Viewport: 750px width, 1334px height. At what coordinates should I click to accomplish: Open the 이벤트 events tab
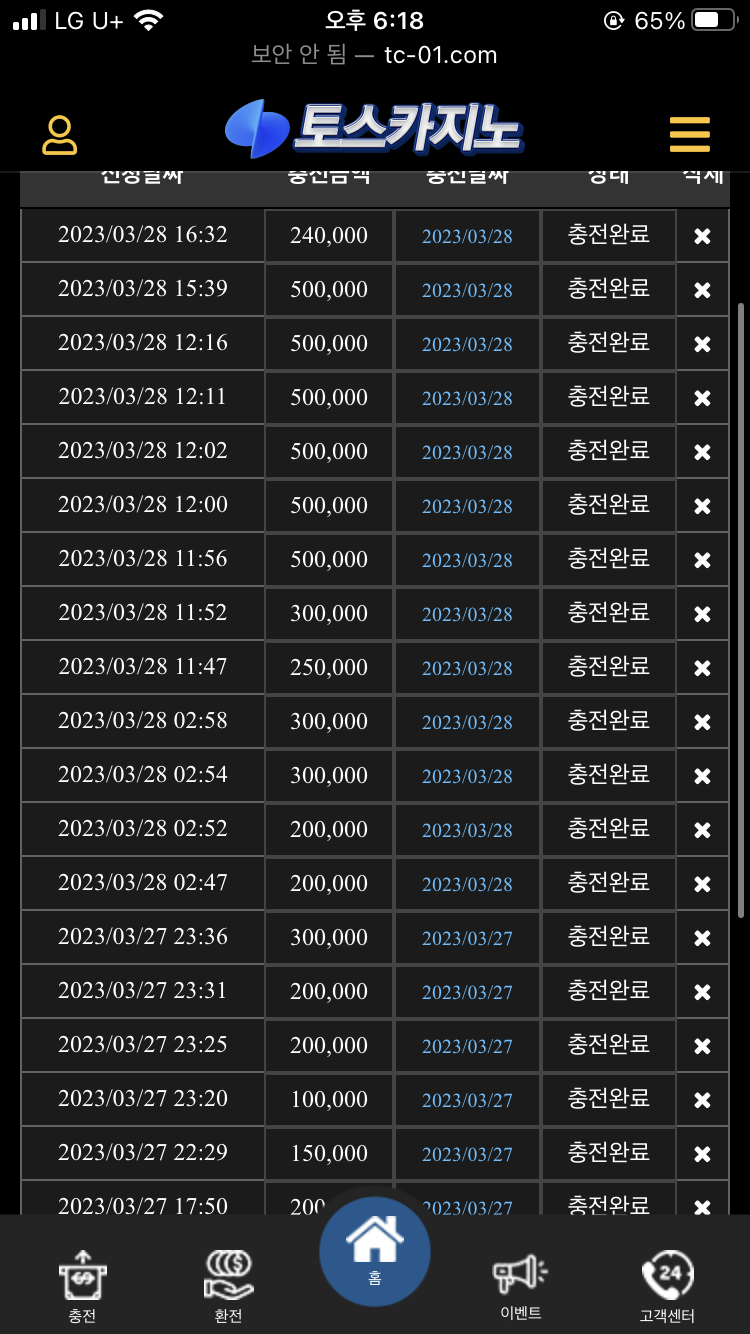520,1288
